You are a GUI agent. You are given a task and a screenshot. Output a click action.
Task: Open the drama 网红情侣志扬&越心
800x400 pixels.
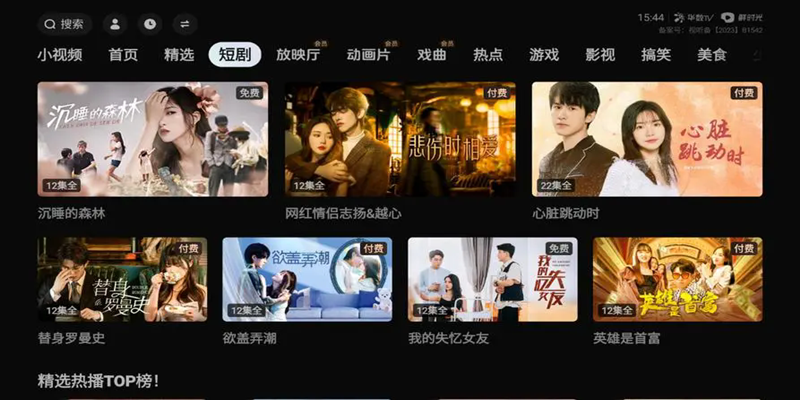pyautogui.click(x=400, y=139)
